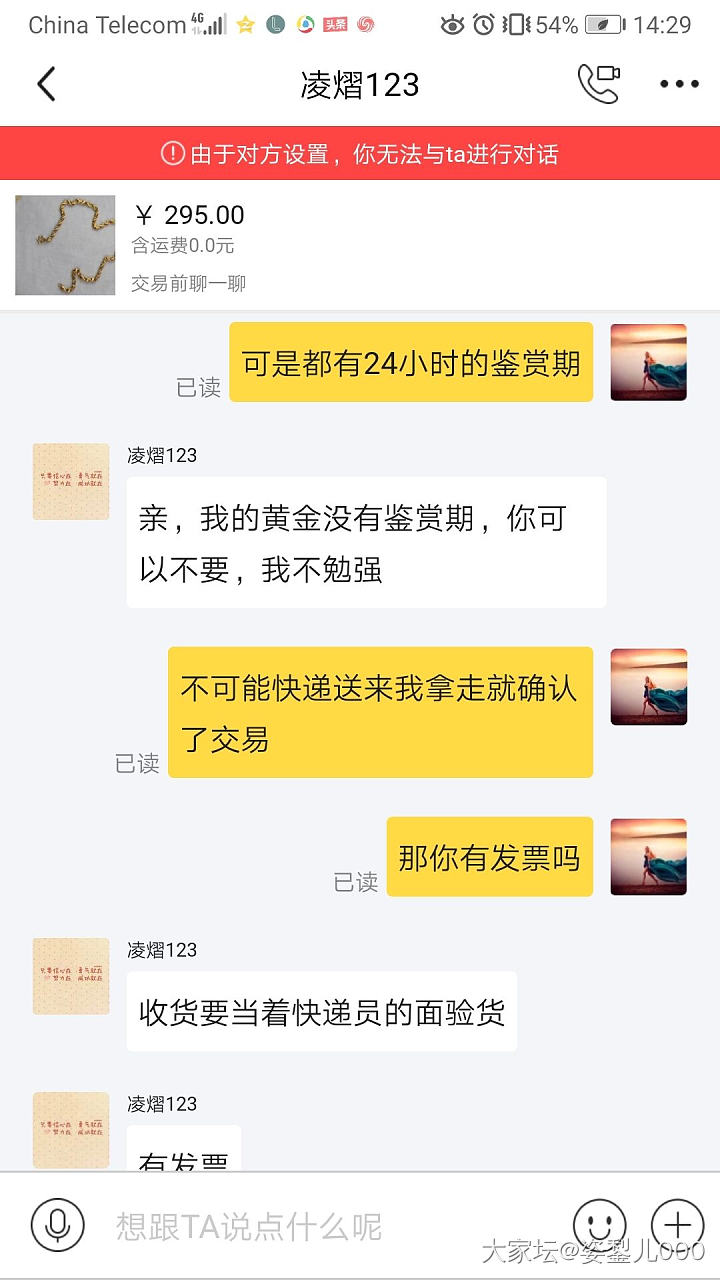Open my avatar beside the 那你有发票吗 message
The width and height of the screenshot is (720, 1280).
click(648, 856)
